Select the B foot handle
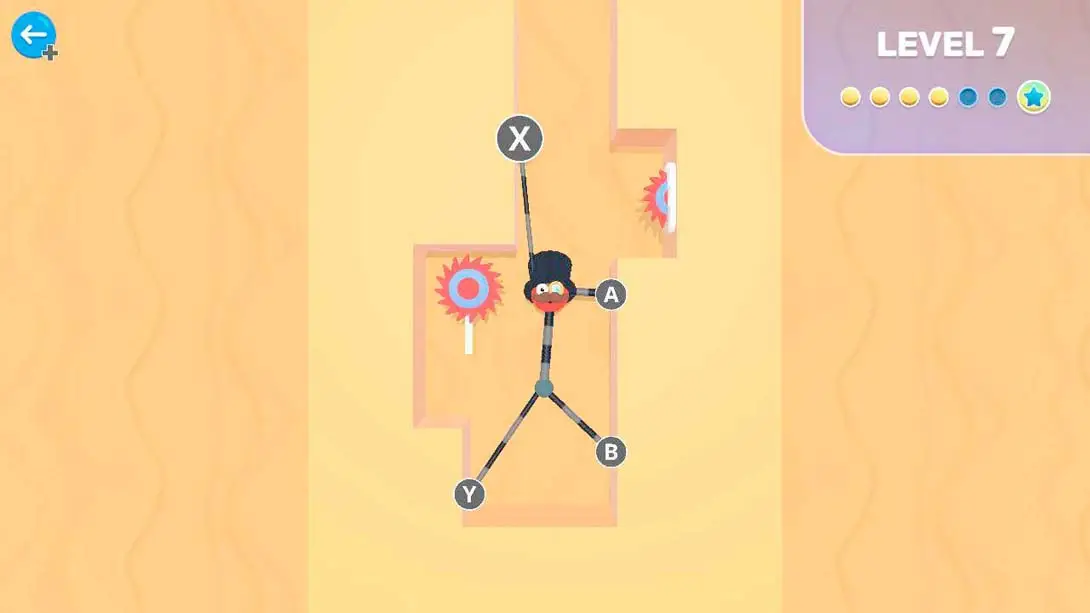Image resolution: width=1090 pixels, height=613 pixels. click(x=611, y=452)
